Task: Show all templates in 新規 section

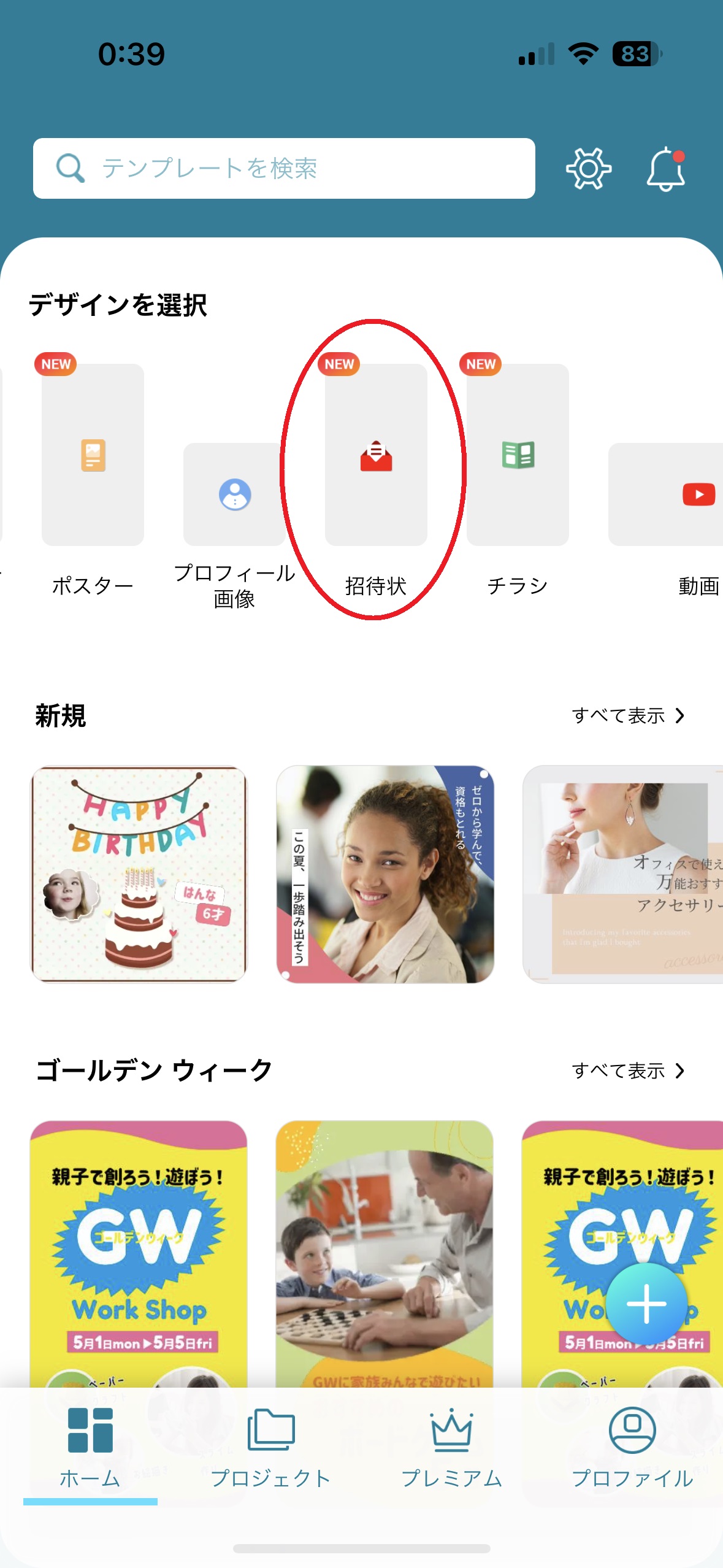Action: tap(628, 715)
